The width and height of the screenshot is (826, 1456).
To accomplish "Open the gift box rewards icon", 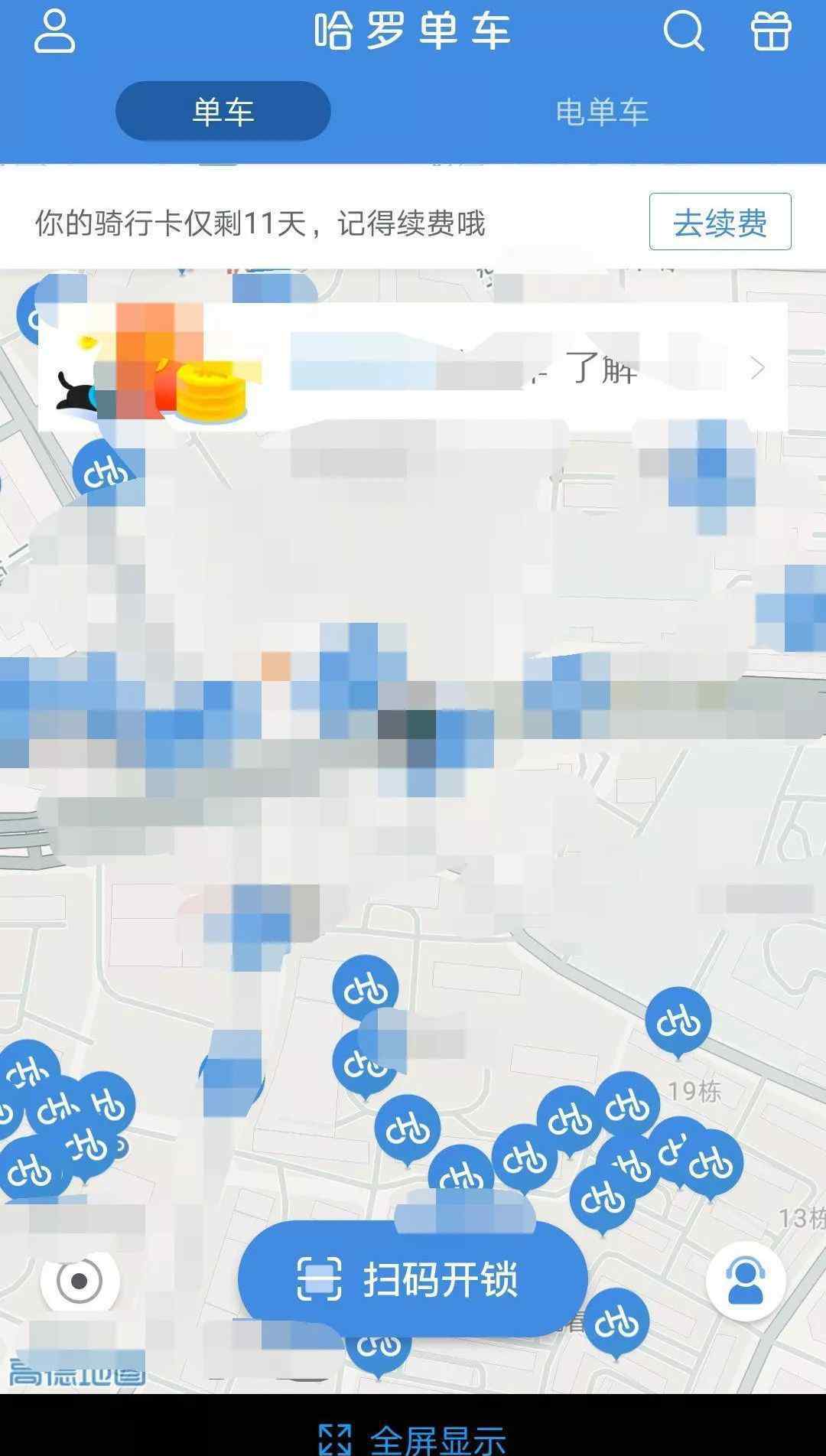I will [770, 31].
